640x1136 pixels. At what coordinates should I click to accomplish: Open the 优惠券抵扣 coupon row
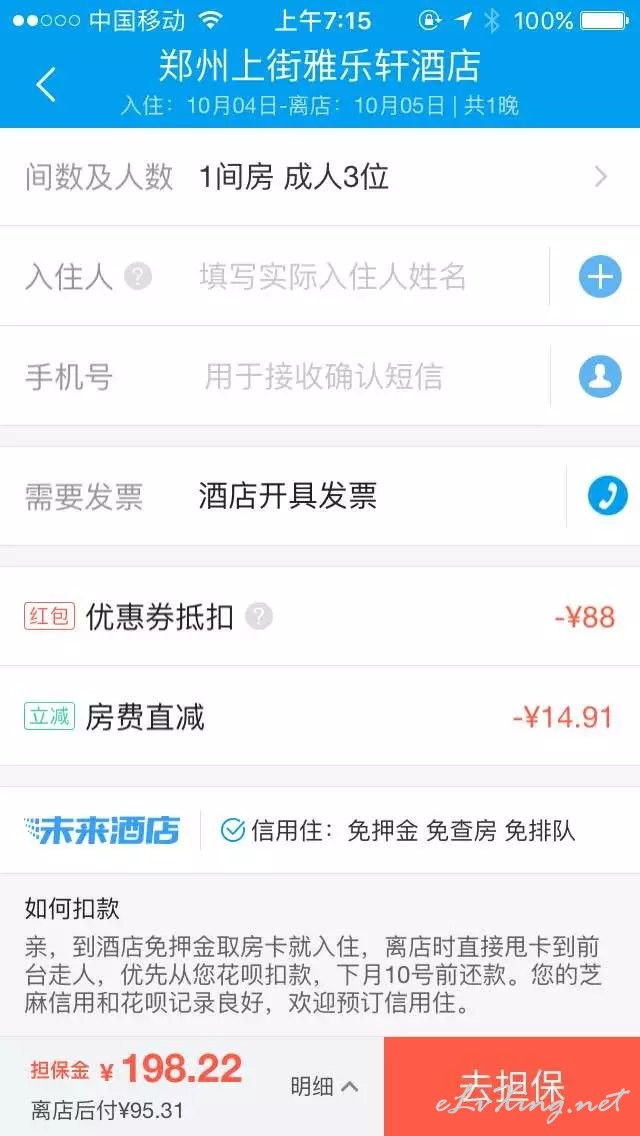(x=320, y=617)
